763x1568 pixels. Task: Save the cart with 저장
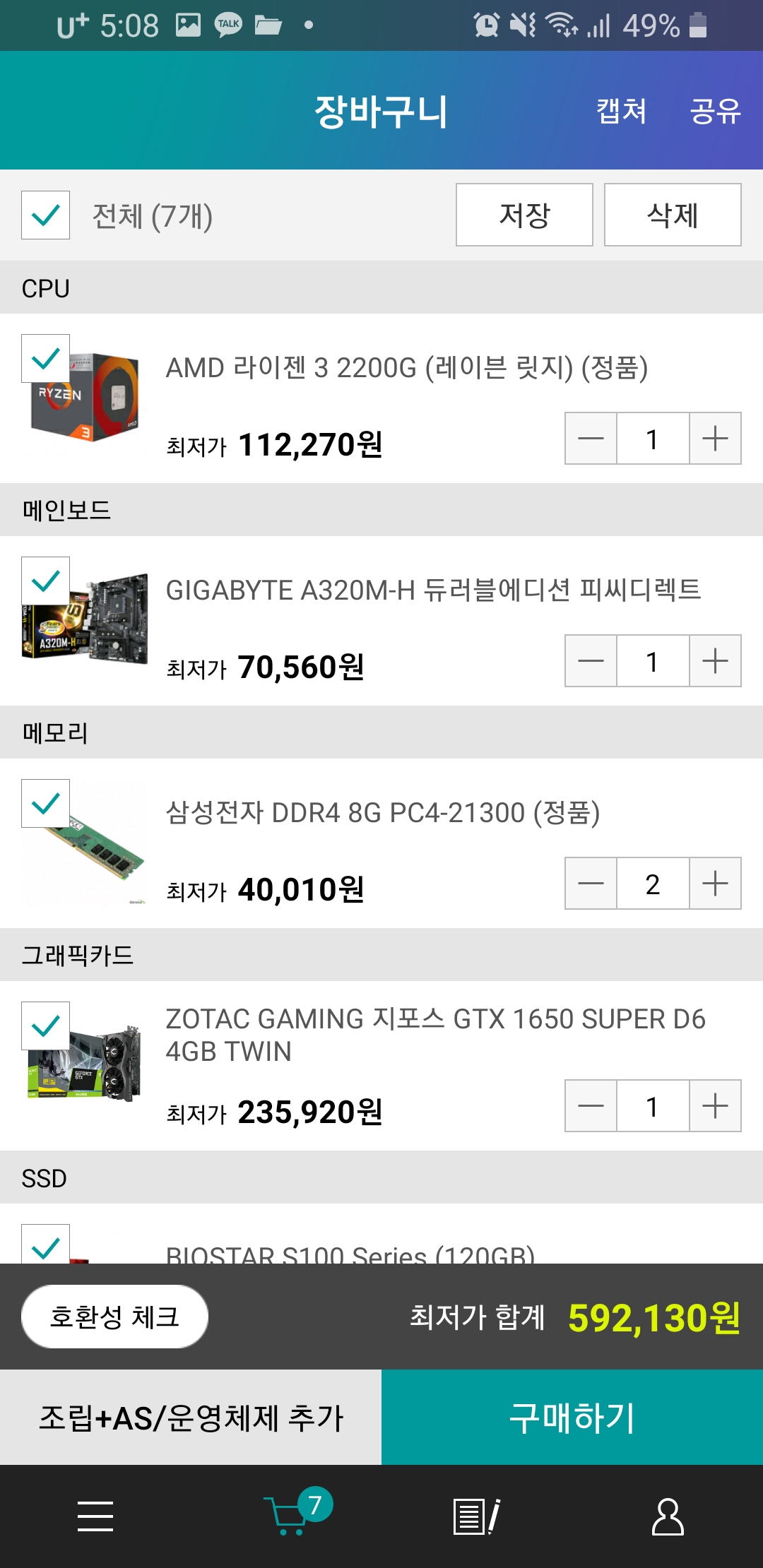click(524, 215)
